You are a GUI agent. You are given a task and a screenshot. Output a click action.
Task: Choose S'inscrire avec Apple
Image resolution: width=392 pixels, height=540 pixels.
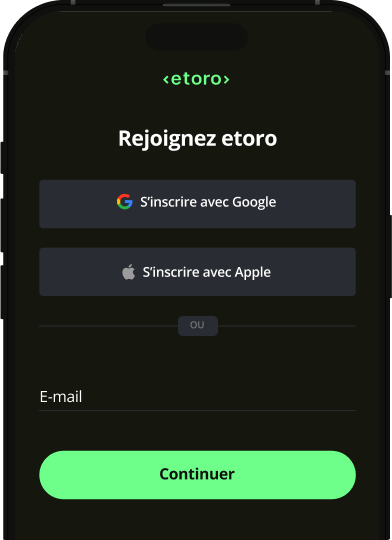pos(197,272)
